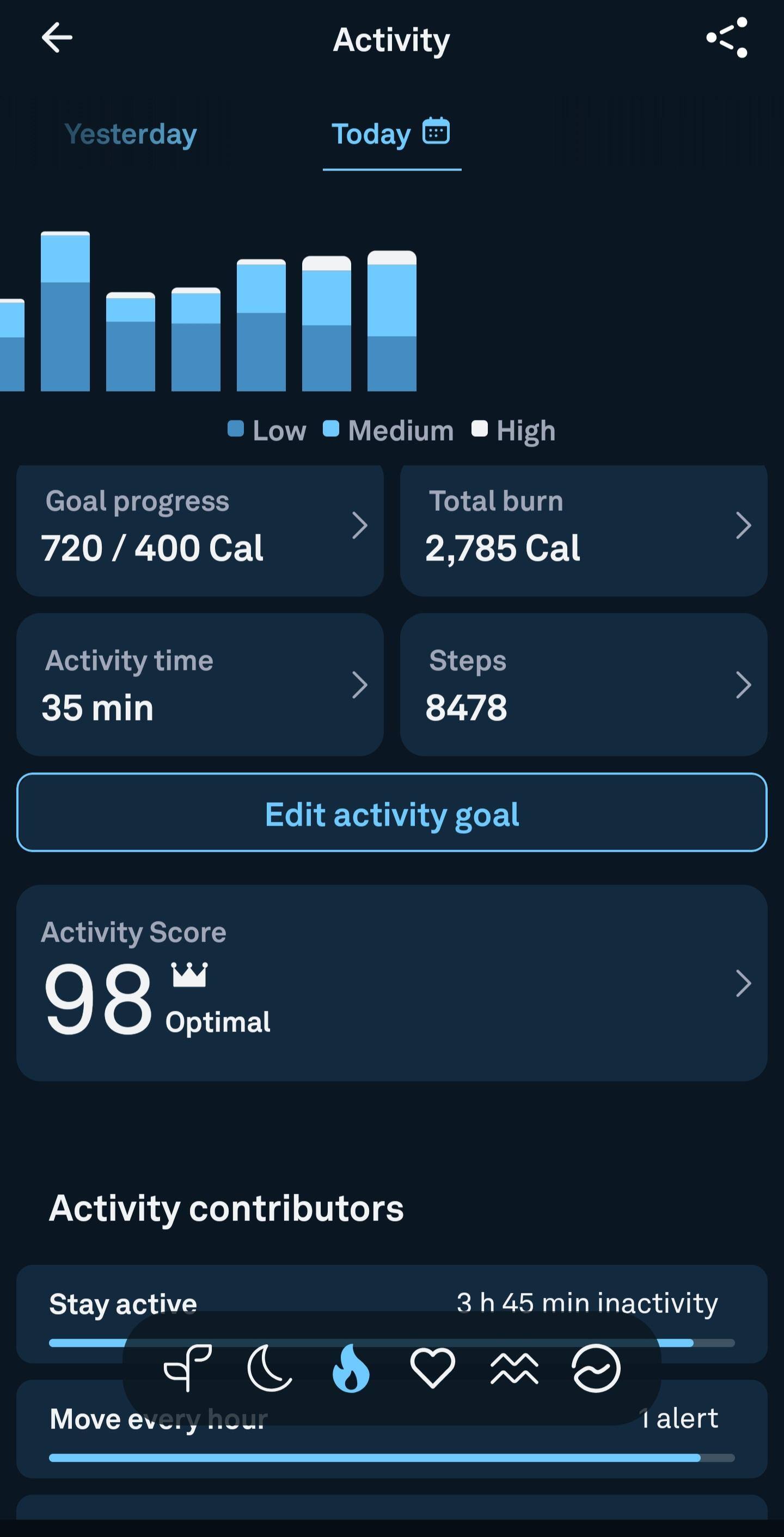Tap Edit activity goal button
Image resolution: width=784 pixels, height=1537 pixels.
[392, 813]
